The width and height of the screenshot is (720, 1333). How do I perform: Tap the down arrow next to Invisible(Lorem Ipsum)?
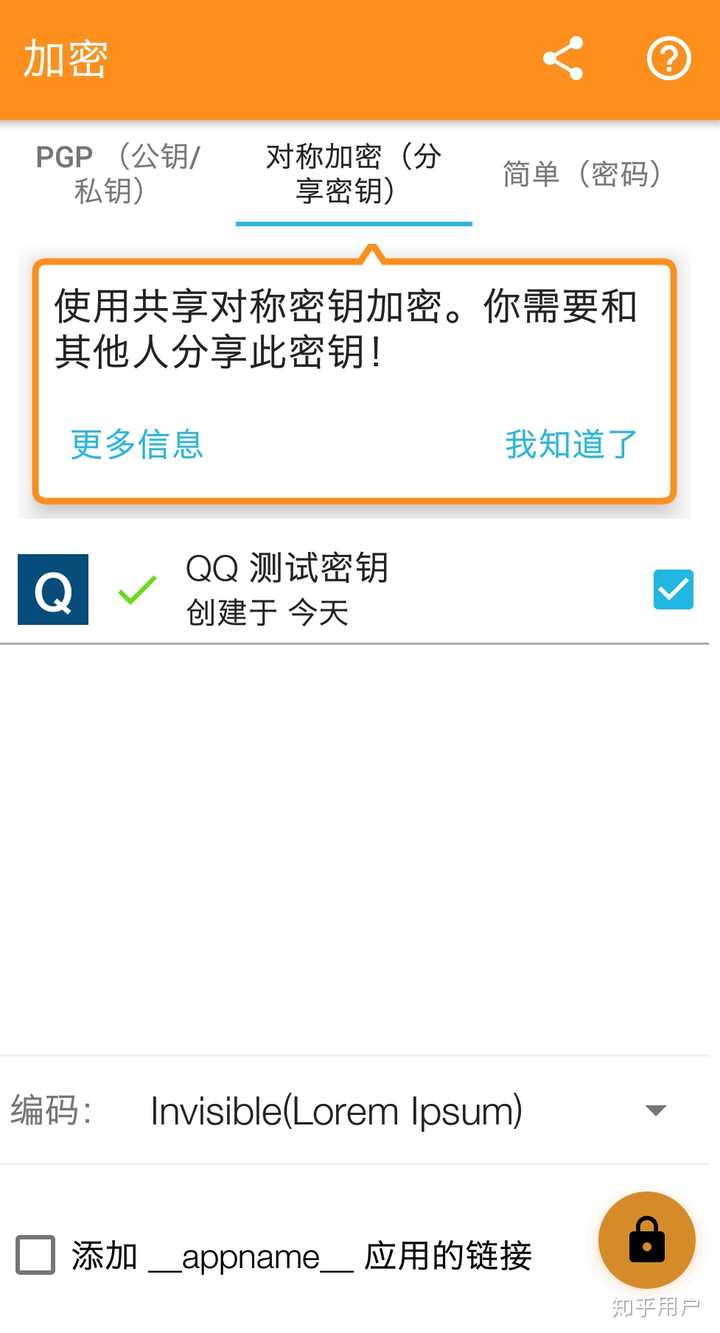(x=656, y=1110)
